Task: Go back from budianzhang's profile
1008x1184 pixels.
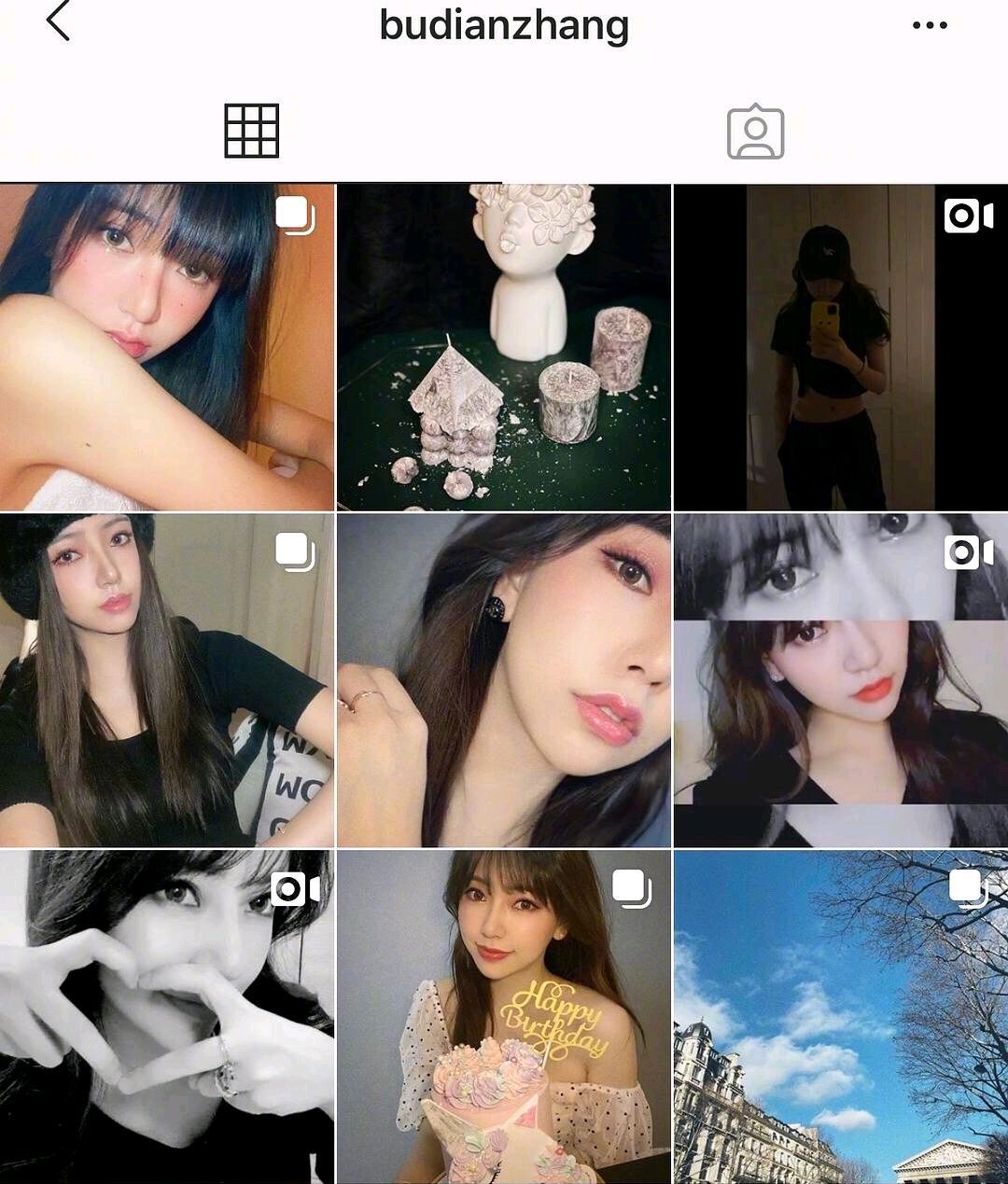Action: click(x=58, y=21)
